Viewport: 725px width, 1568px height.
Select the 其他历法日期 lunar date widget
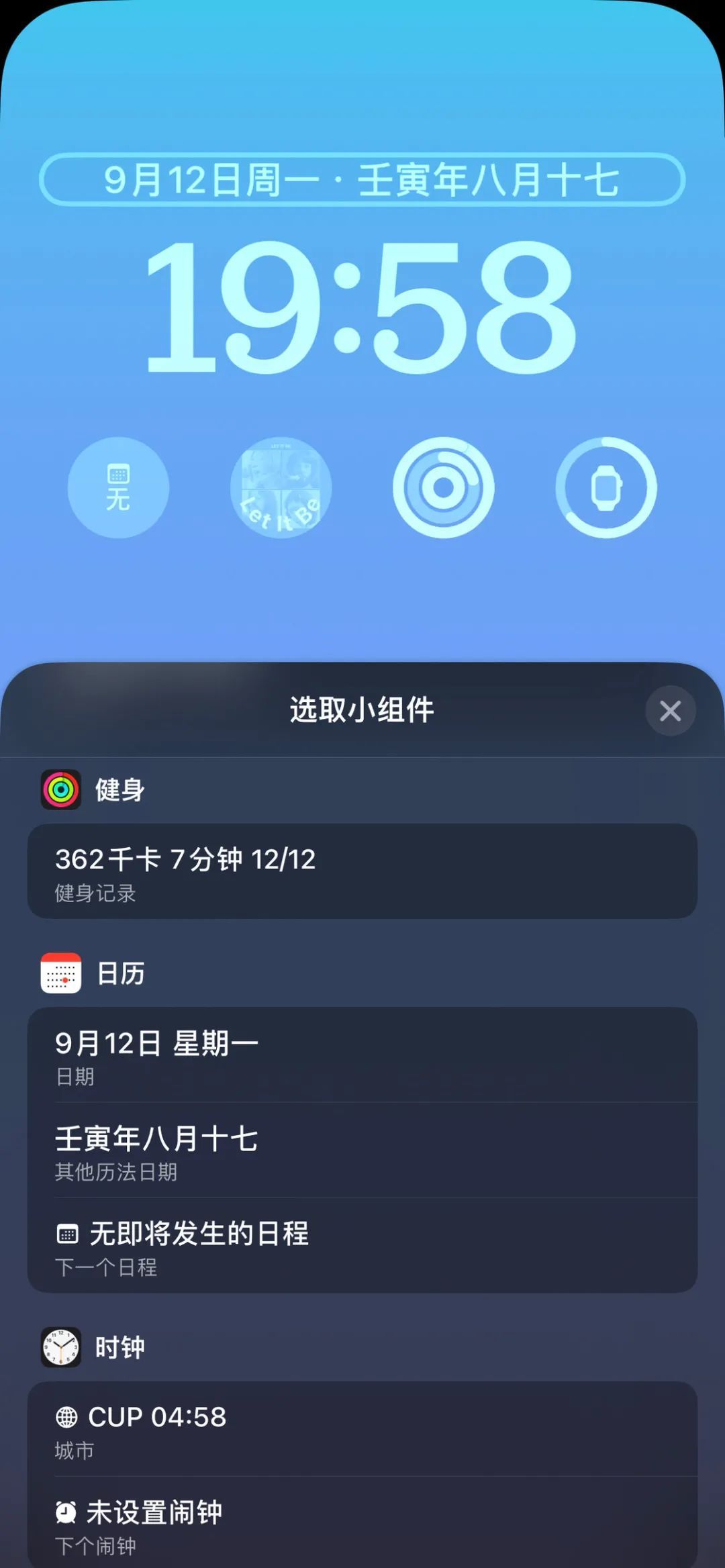(362, 1150)
